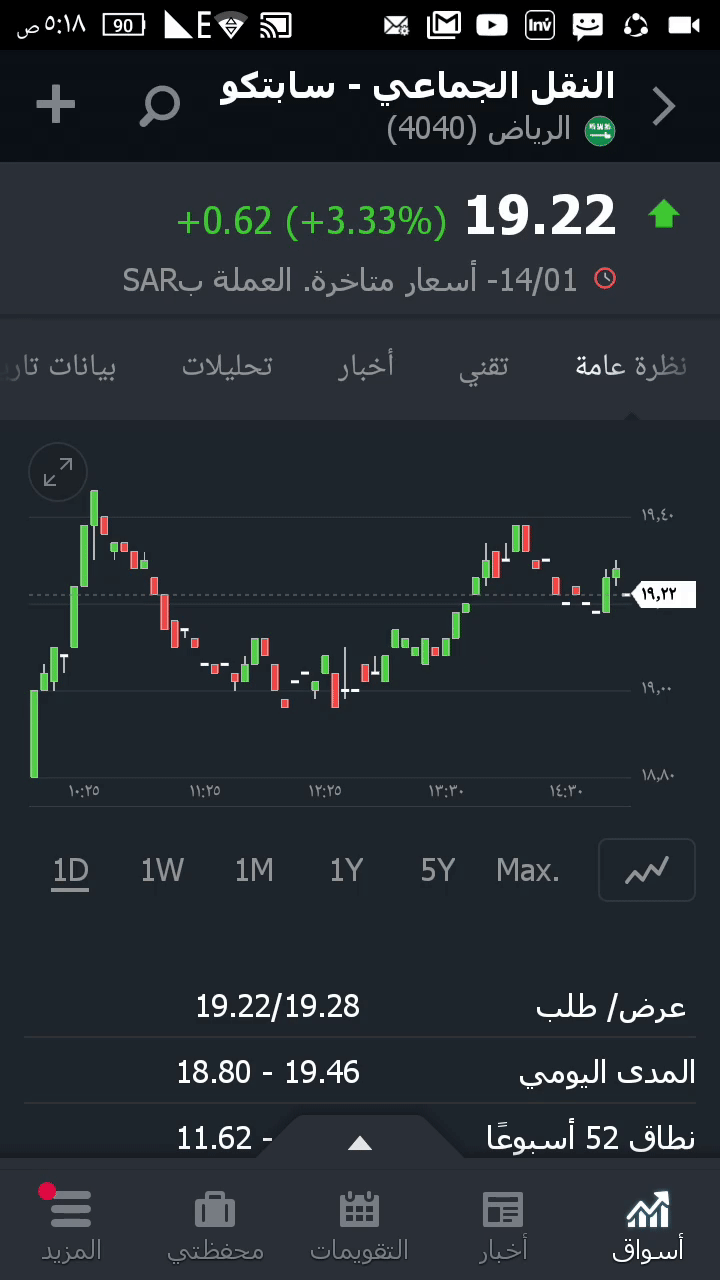Viewport: 720px width, 1280px height.
Task: Open محفظتي portfolio
Action: tap(215, 1225)
